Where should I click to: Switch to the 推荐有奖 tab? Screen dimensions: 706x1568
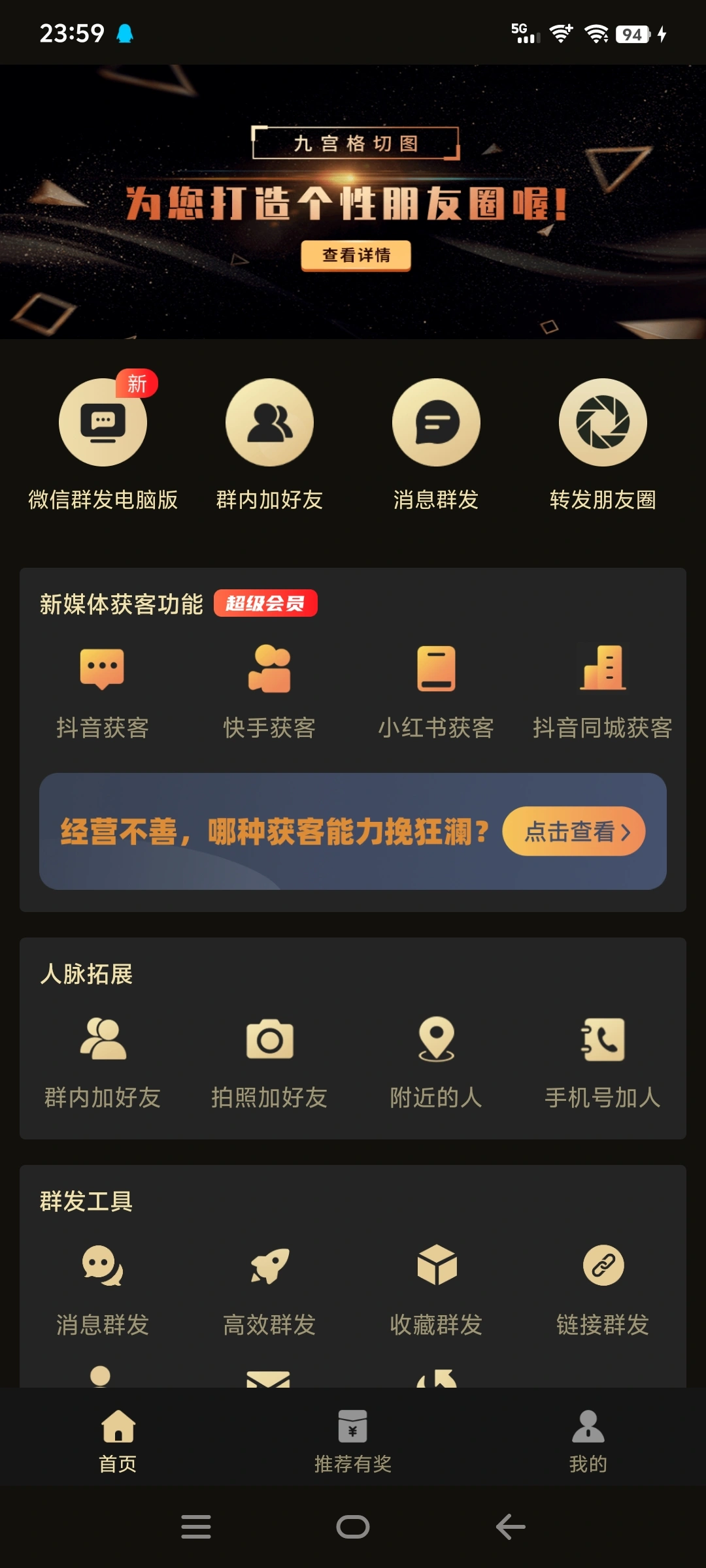352,1447
